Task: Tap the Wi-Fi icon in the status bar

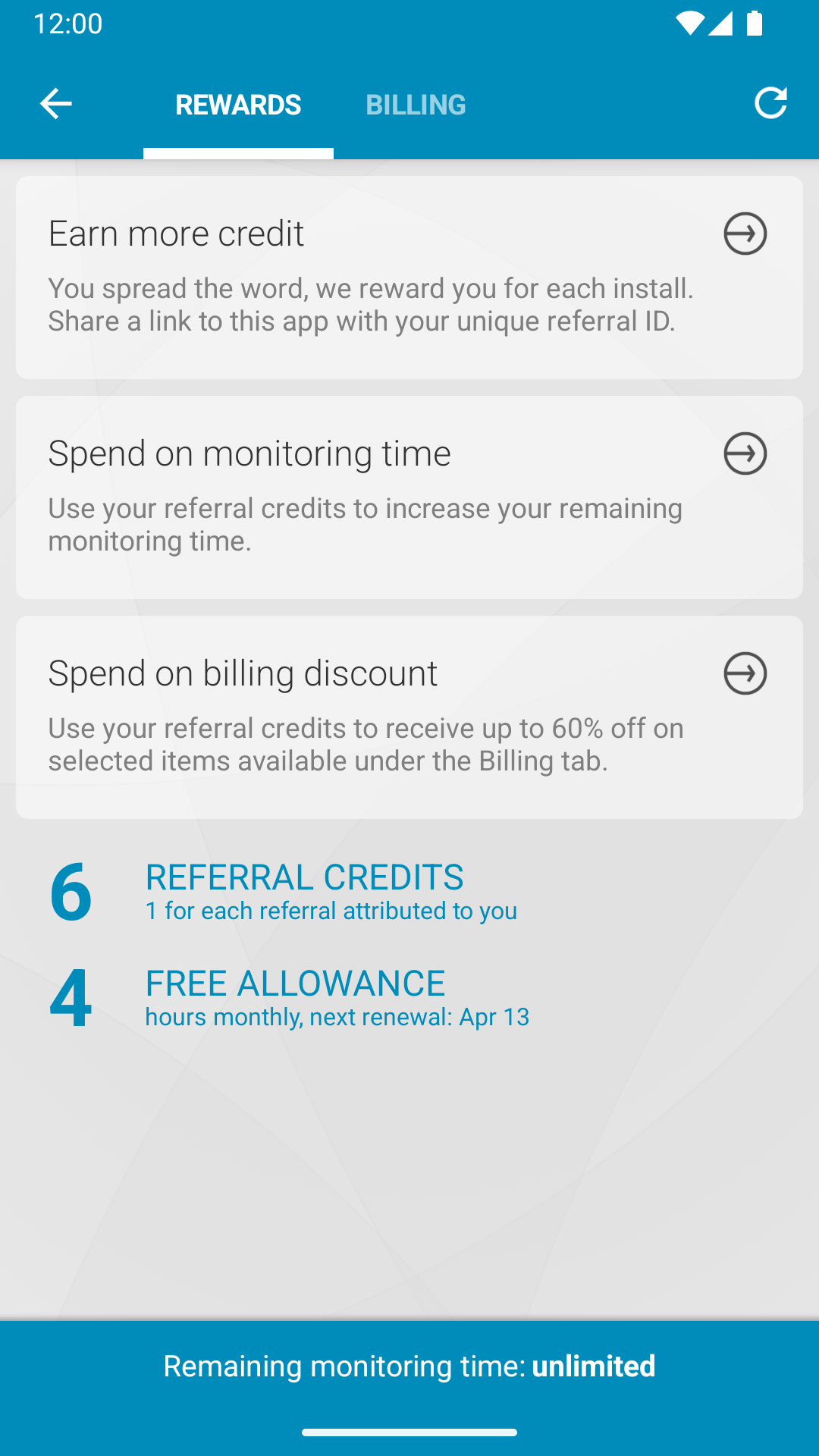Action: 691,24
